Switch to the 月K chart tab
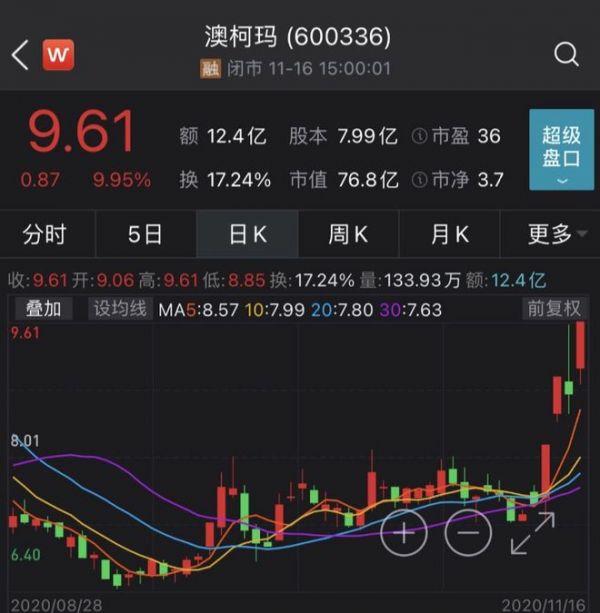 point(449,235)
